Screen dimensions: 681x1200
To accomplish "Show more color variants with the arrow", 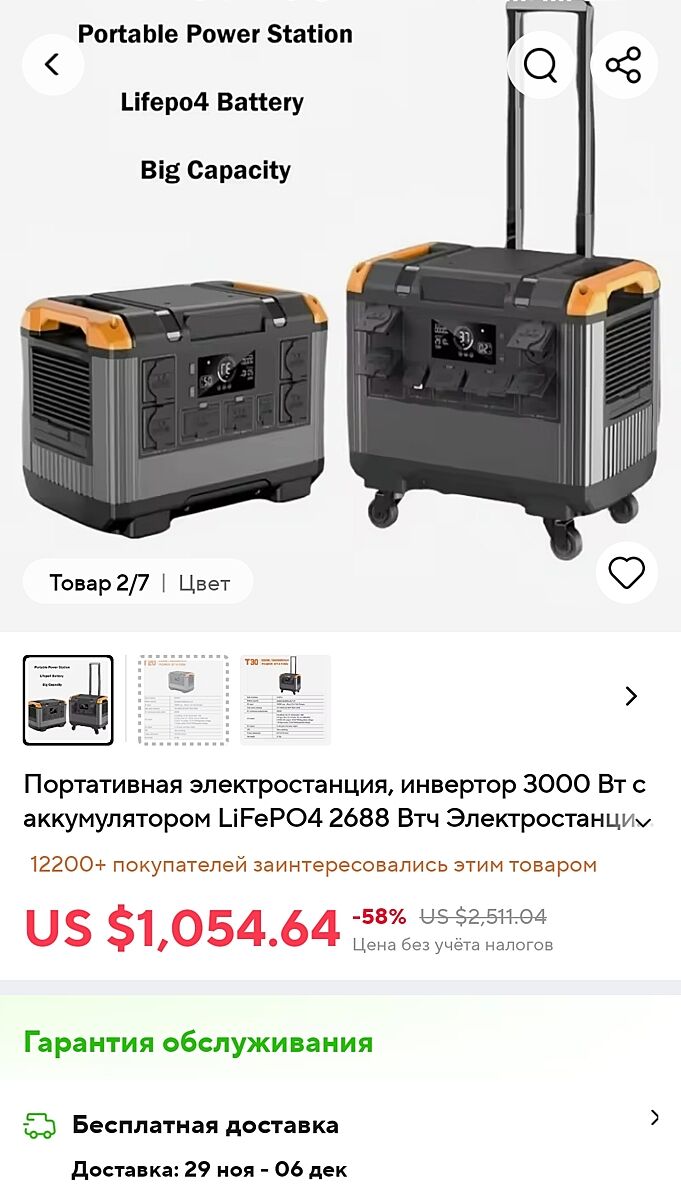I will click(631, 696).
